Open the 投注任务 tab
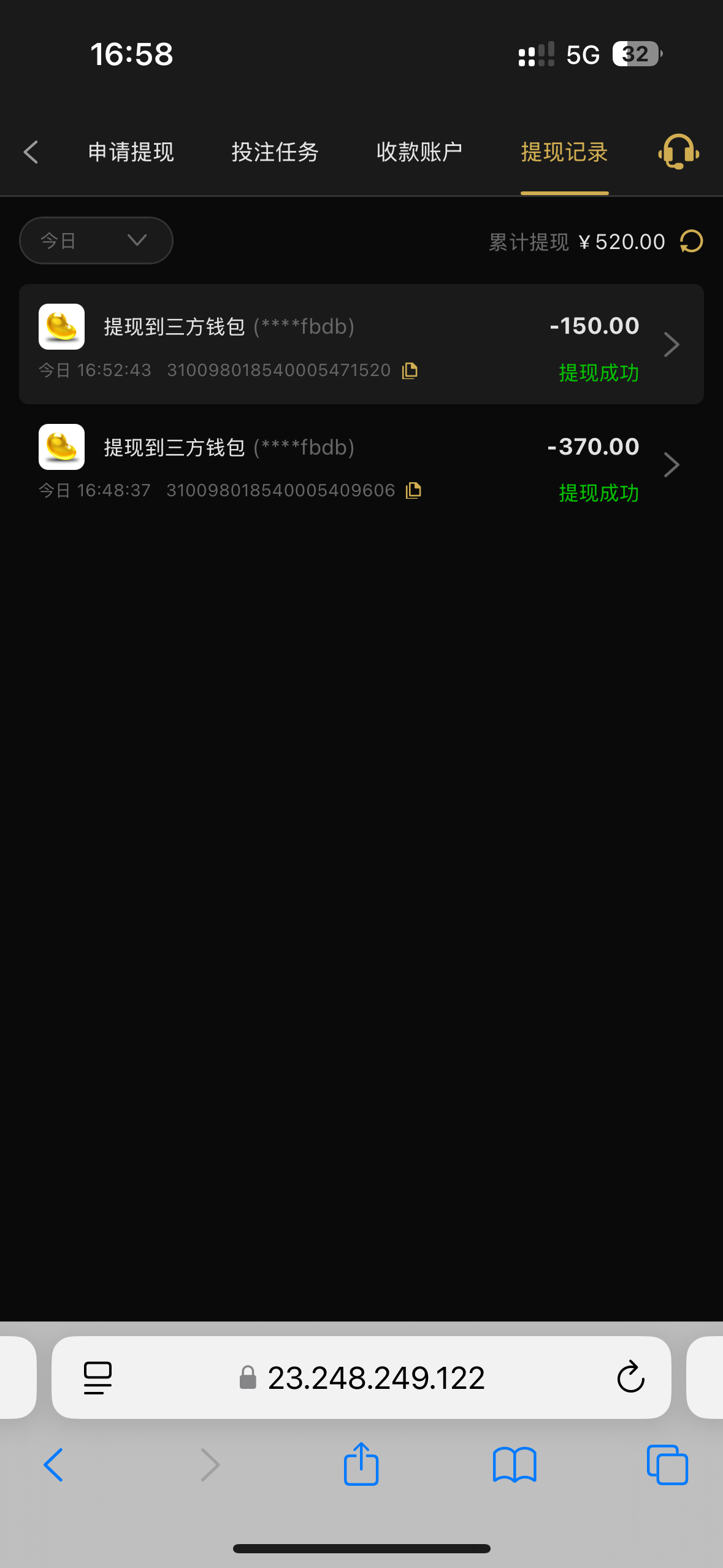 tap(275, 152)
